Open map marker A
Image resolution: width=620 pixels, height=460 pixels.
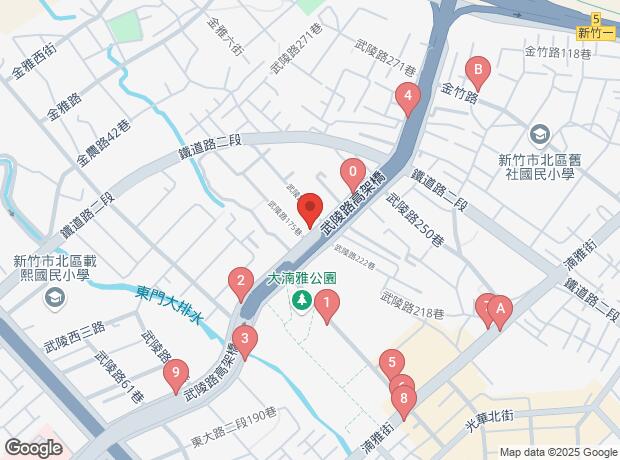coord(498,311)
